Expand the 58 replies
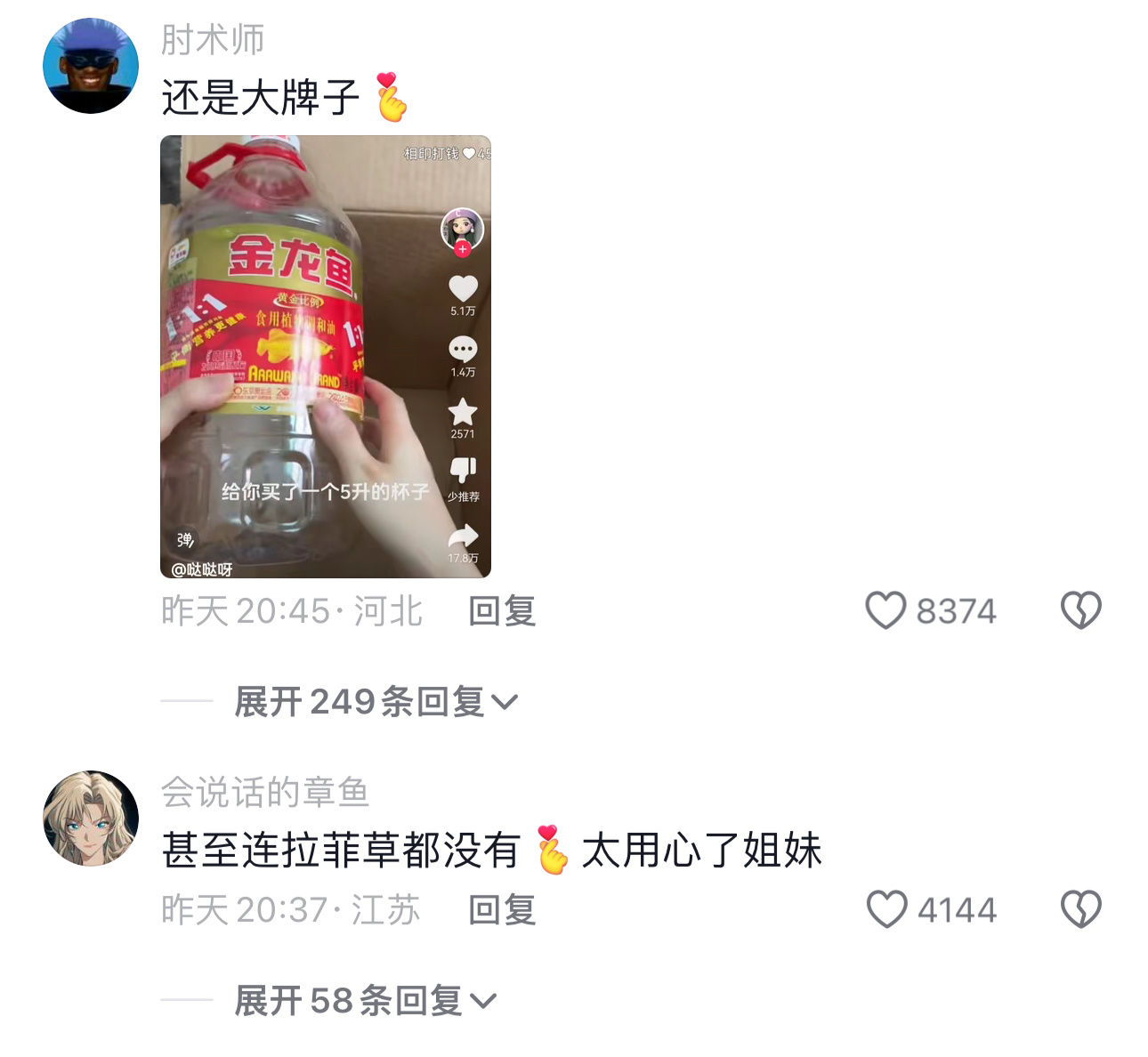The image size is (1148, 1057). click(x=364, y=1001)
